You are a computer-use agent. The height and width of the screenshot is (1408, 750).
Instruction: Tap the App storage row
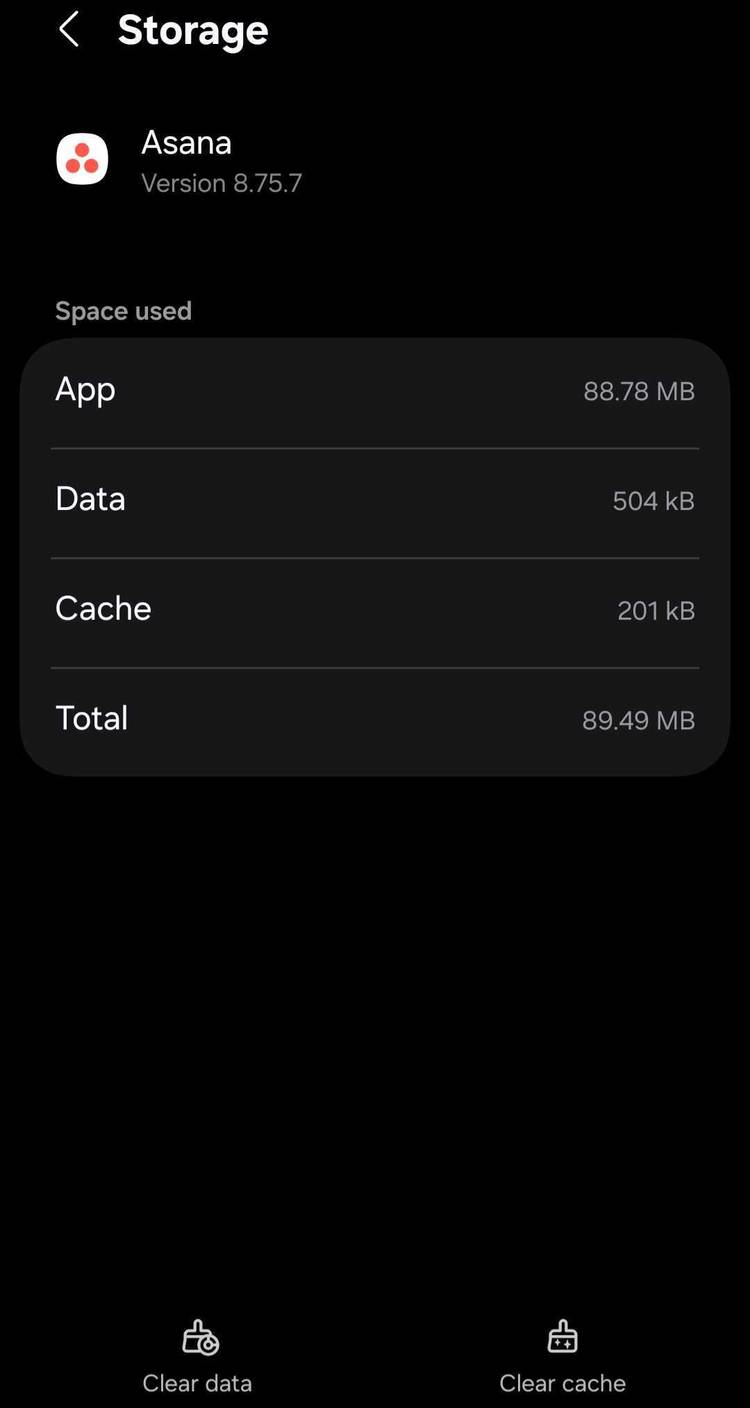coord(375,390)
